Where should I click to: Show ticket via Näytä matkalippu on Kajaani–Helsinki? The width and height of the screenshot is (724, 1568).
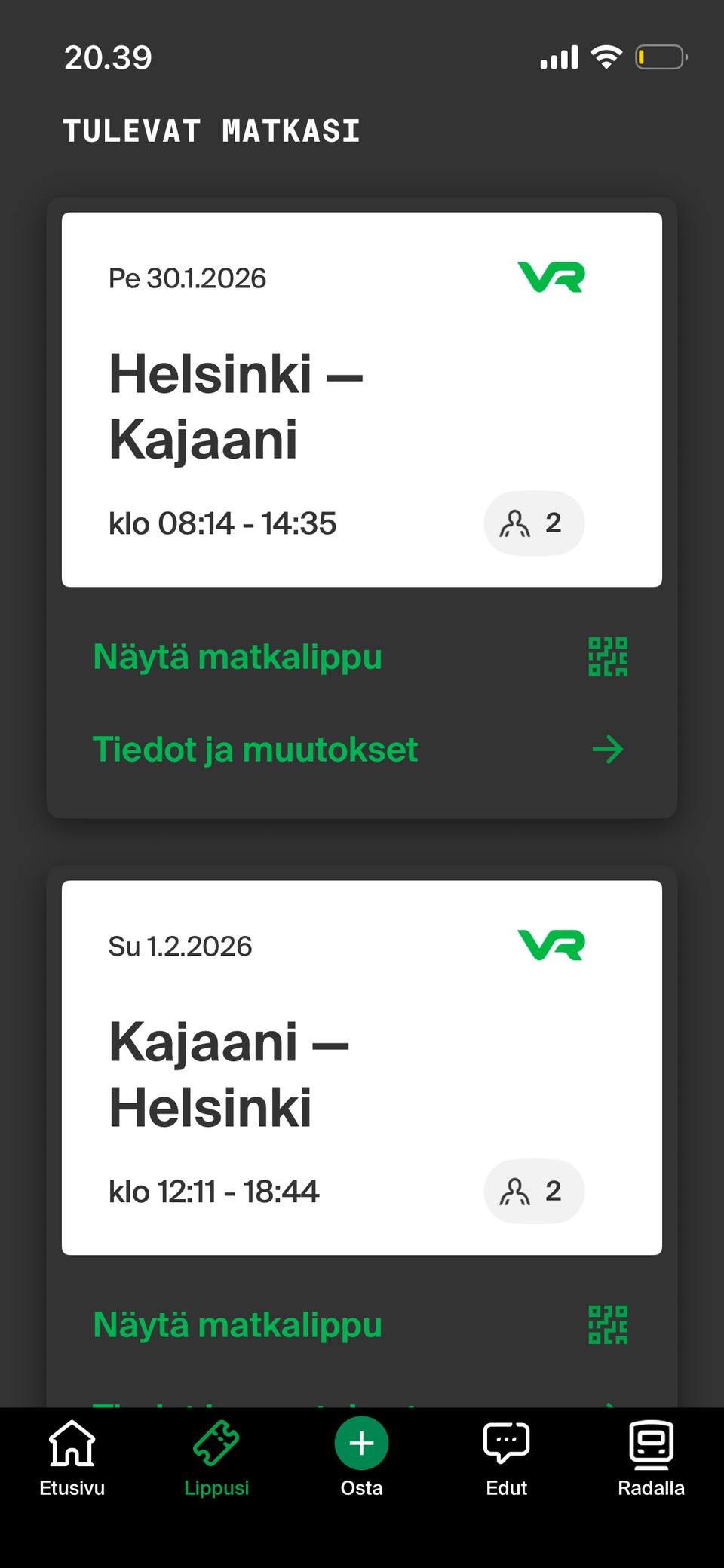(x=237, y=1324)
